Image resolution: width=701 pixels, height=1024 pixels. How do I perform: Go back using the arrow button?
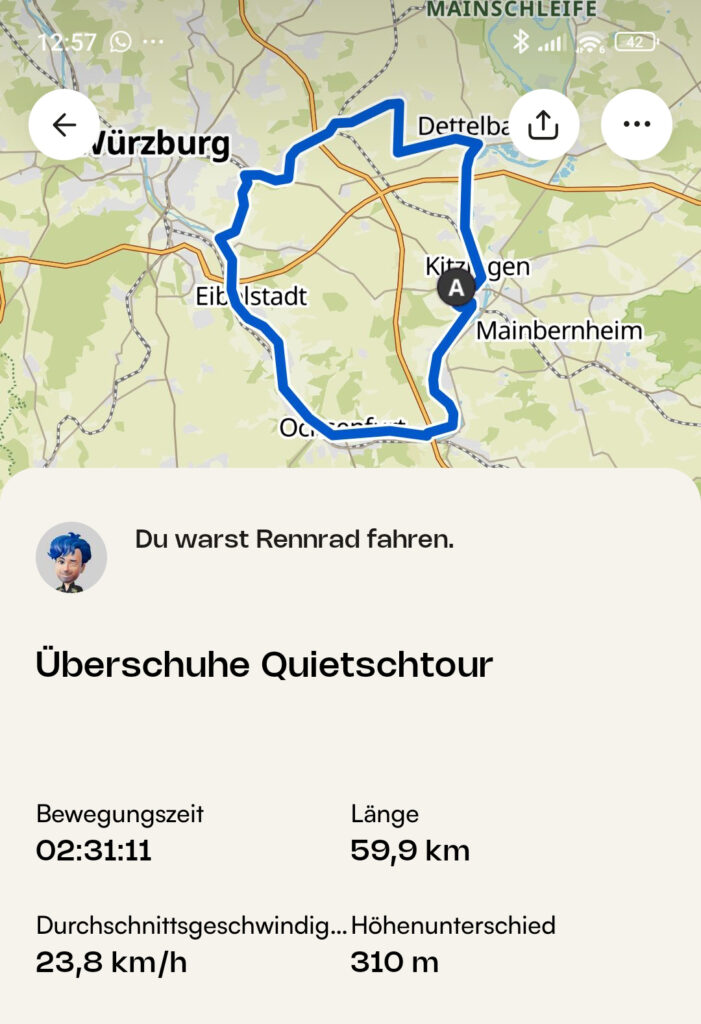click(64, 125)
